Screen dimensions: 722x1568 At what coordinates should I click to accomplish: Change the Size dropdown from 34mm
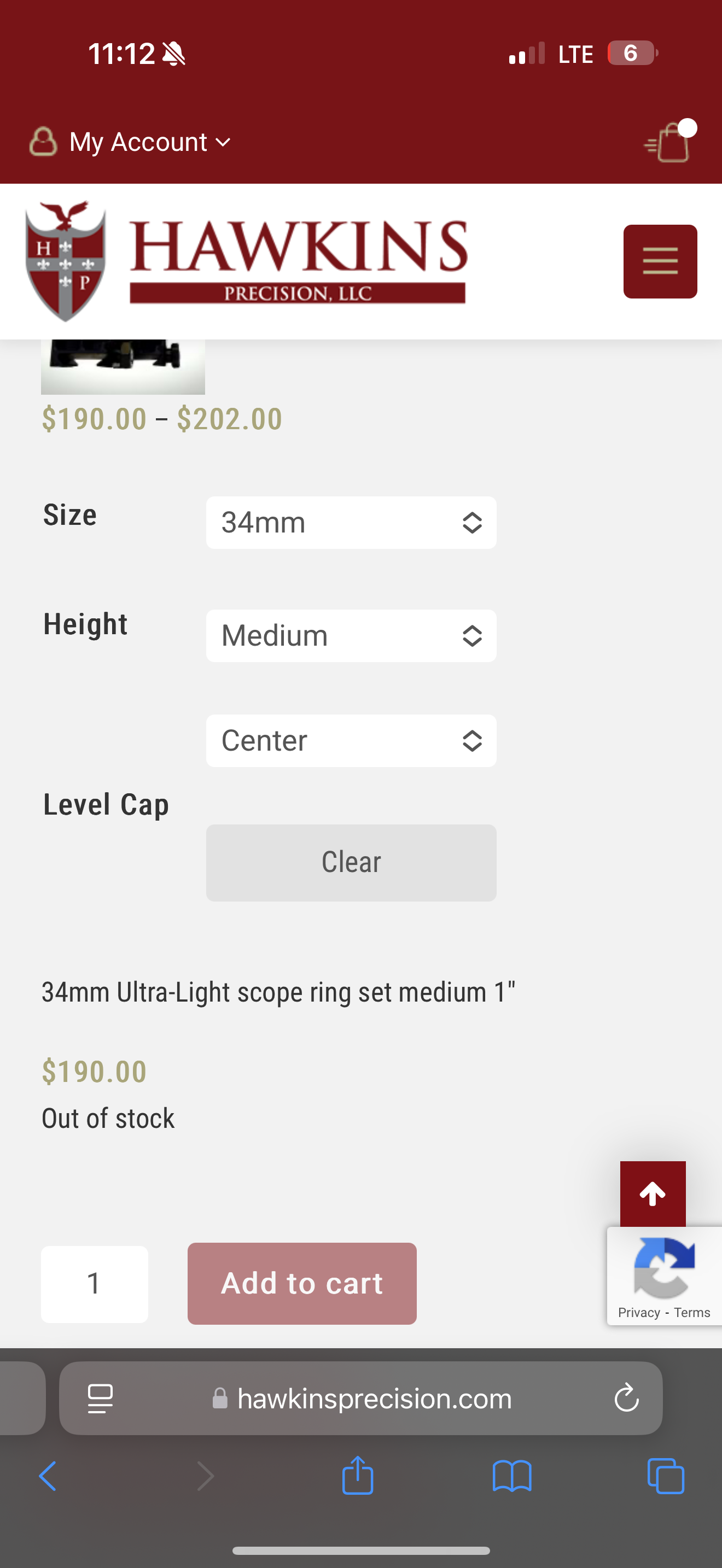351,523
